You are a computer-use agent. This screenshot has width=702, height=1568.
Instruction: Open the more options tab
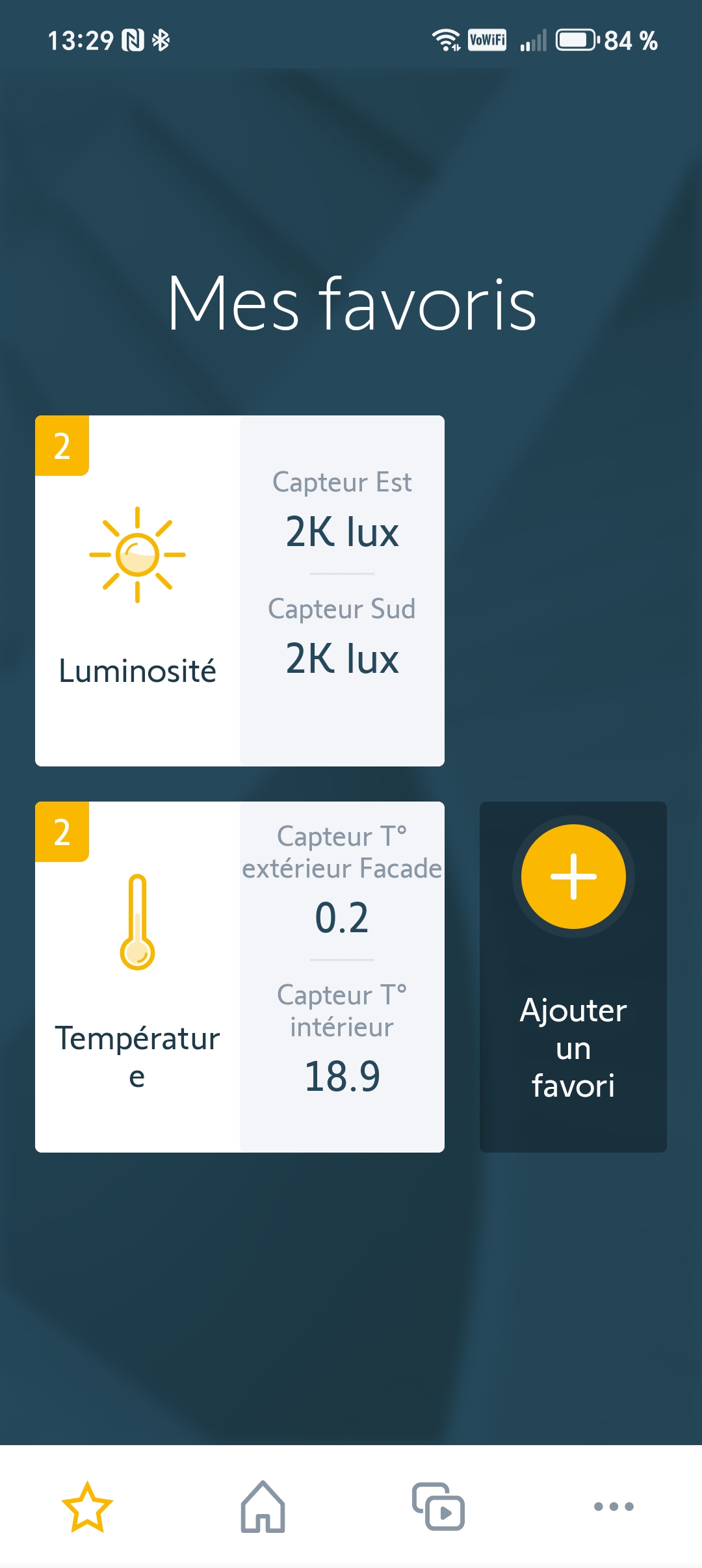[614, 1506]
